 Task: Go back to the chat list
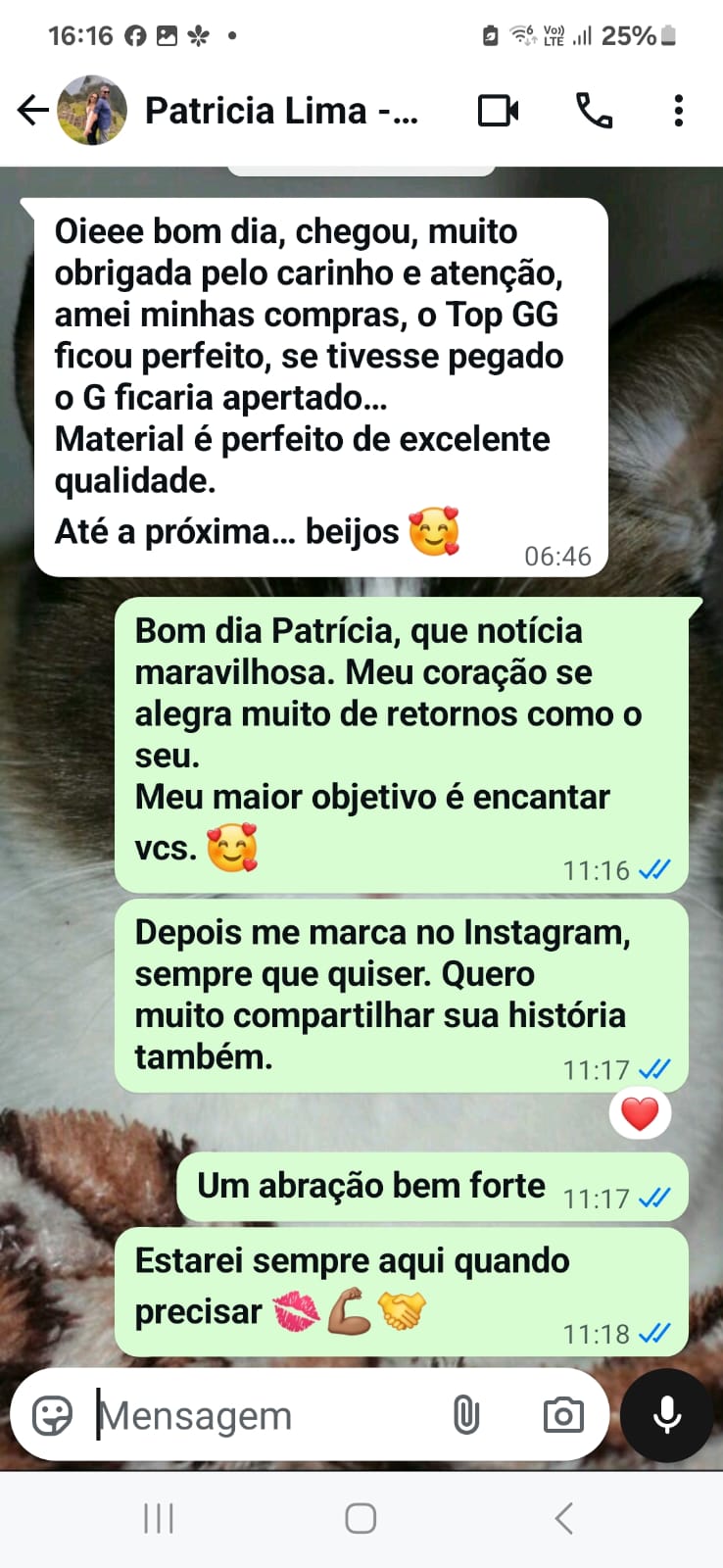click(33, 111)
